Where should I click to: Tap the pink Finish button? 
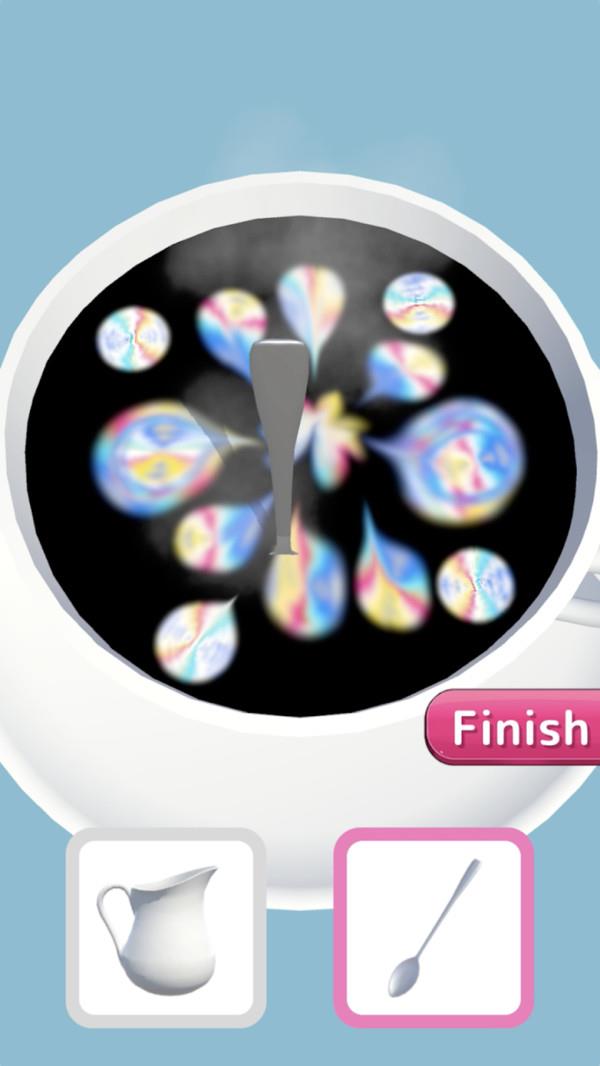pos(517,728)
